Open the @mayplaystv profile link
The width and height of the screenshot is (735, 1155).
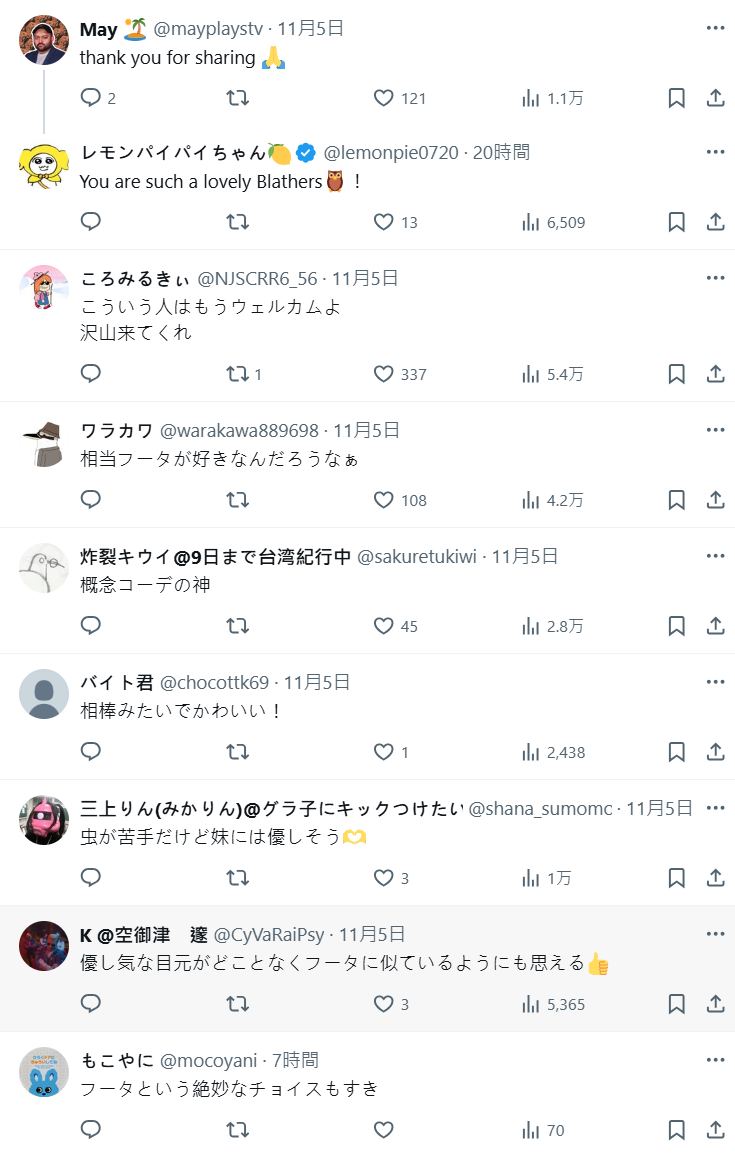pos(208,29)
